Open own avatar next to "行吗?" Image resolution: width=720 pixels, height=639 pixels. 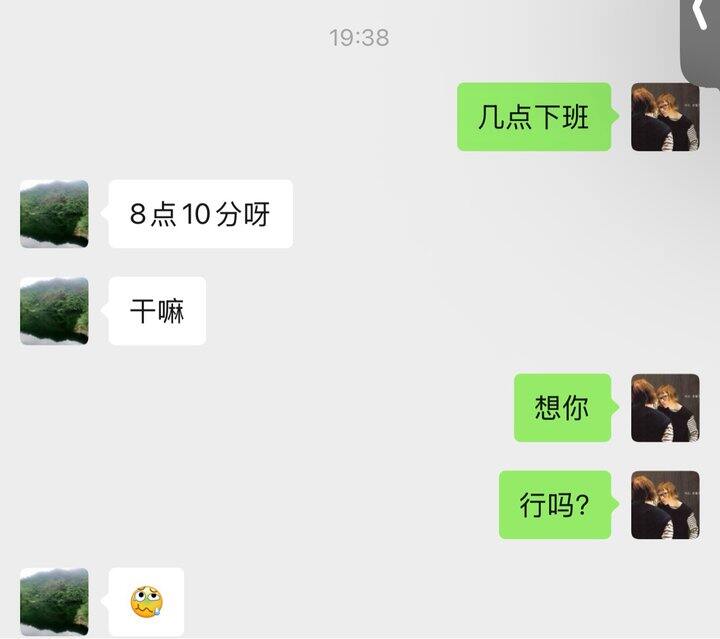point(665,505)
